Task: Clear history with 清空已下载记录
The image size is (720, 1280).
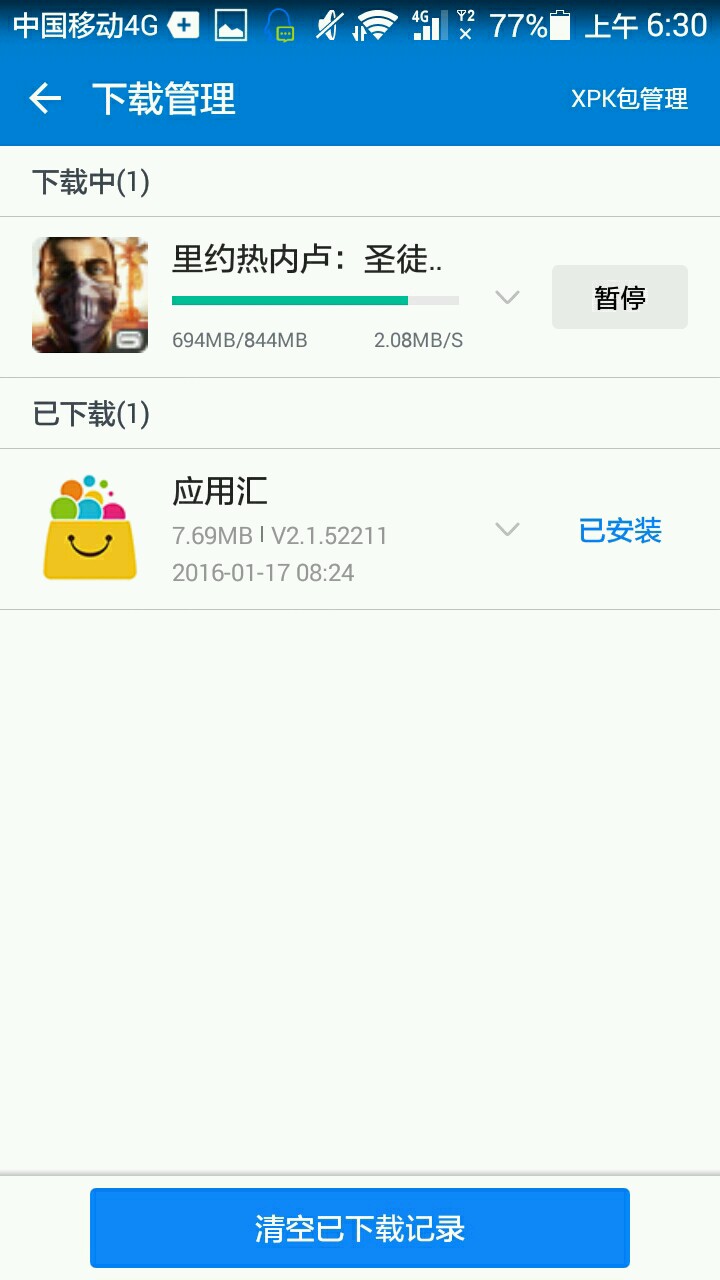Action: click(x=360, y=1228)
